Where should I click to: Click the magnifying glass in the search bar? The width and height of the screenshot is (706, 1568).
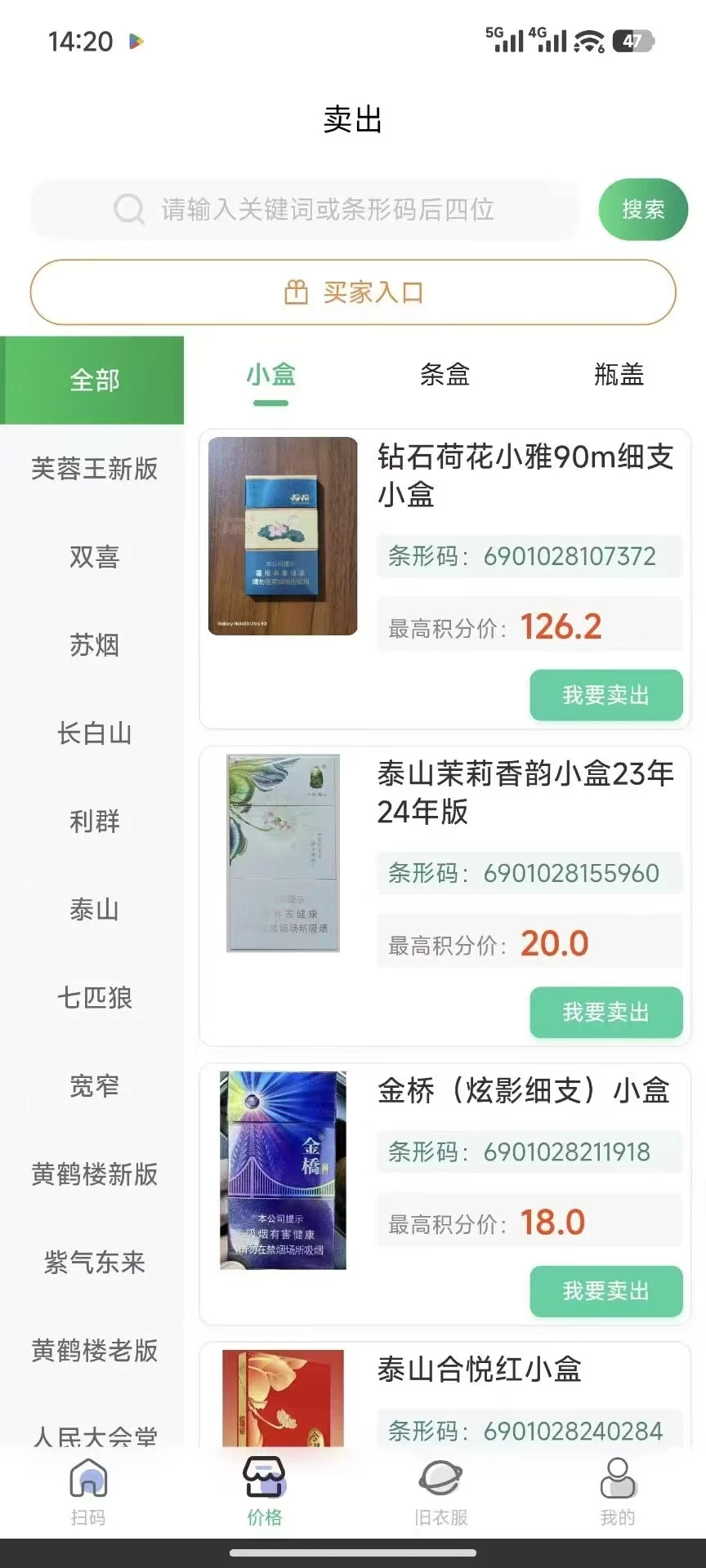(x=129, y=210)
